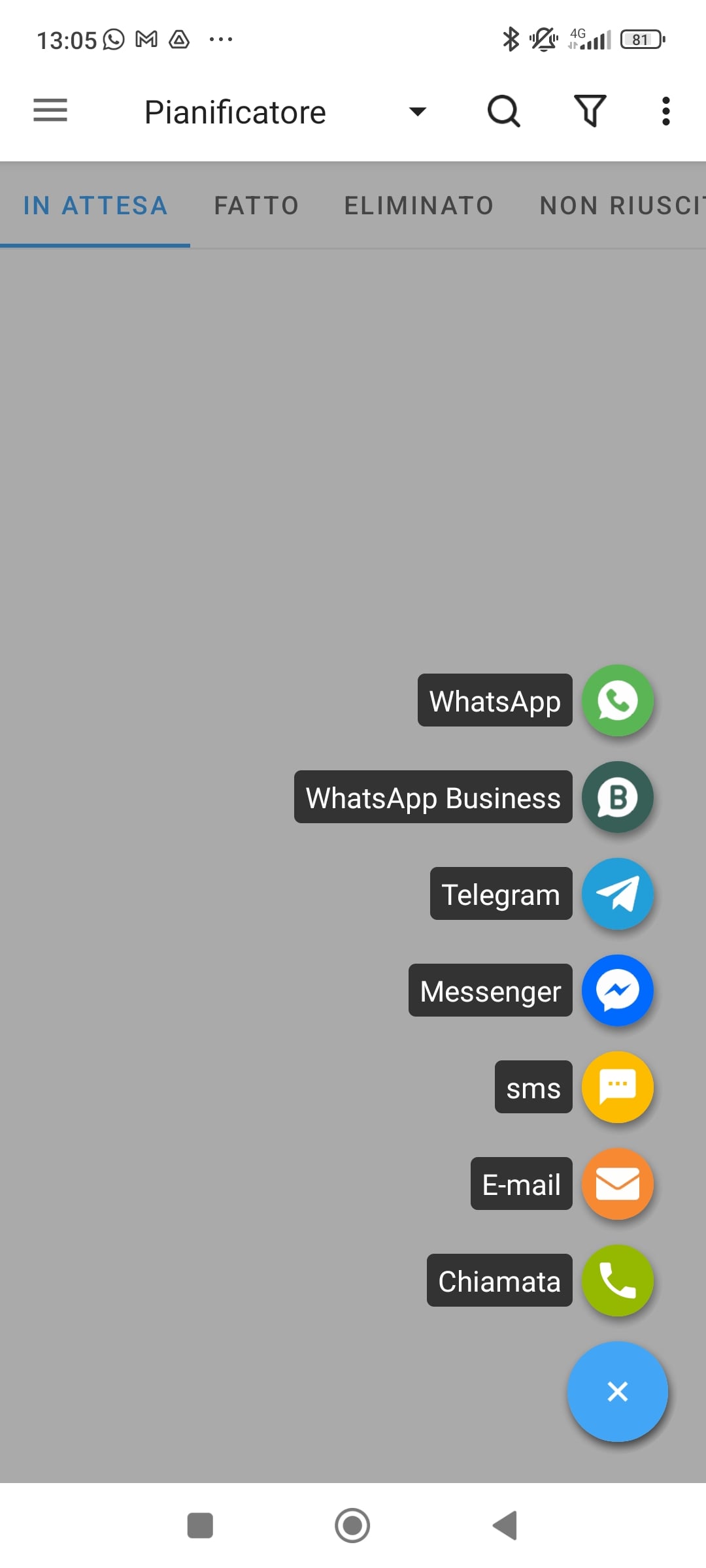The image size is (706, 1568).
Task: Choose the Chiamata call option
Action: [617, 1281]
